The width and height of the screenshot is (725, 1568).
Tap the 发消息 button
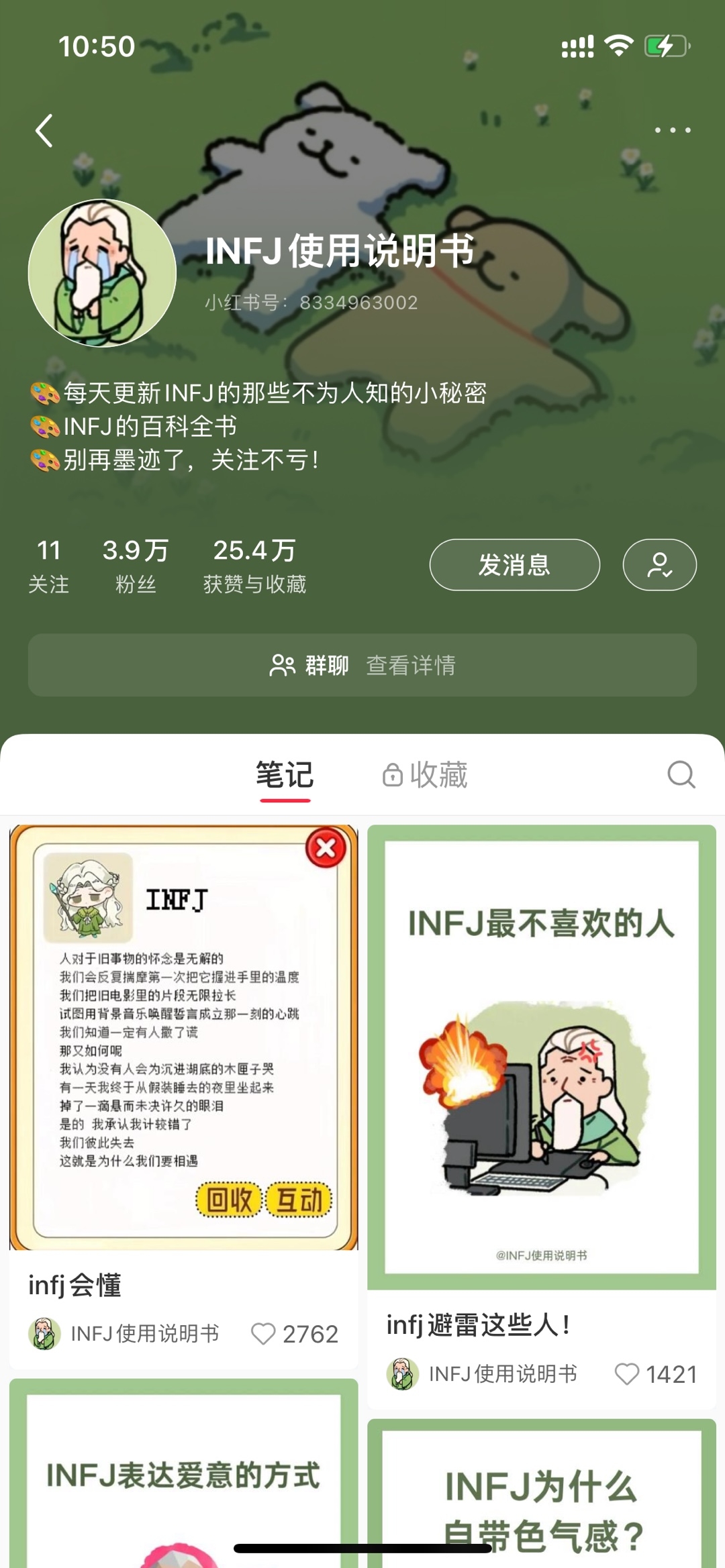coord(514,565)
